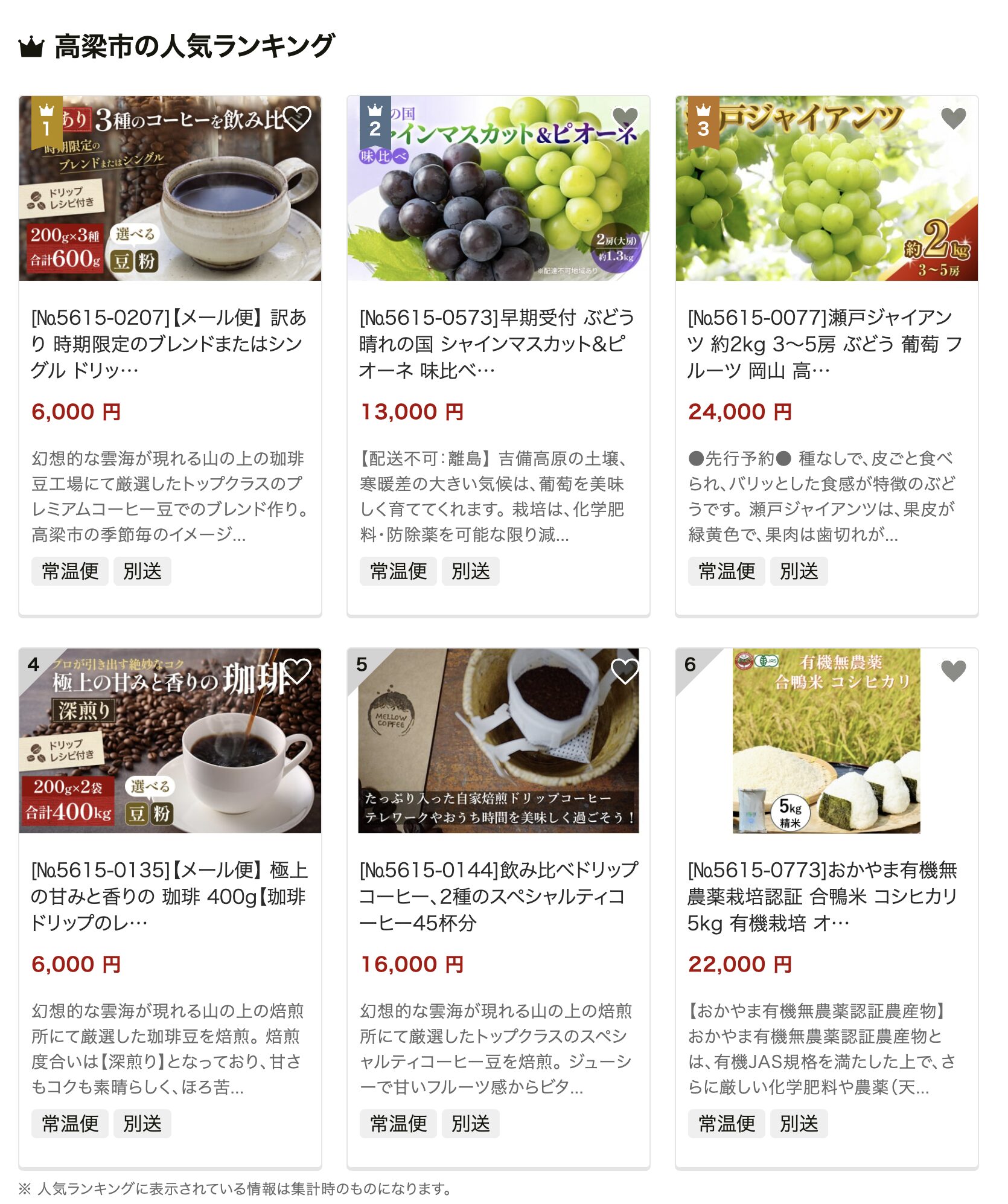Add 瀬戸ジャイアンツ to favorites via the heart

[954, 118]
